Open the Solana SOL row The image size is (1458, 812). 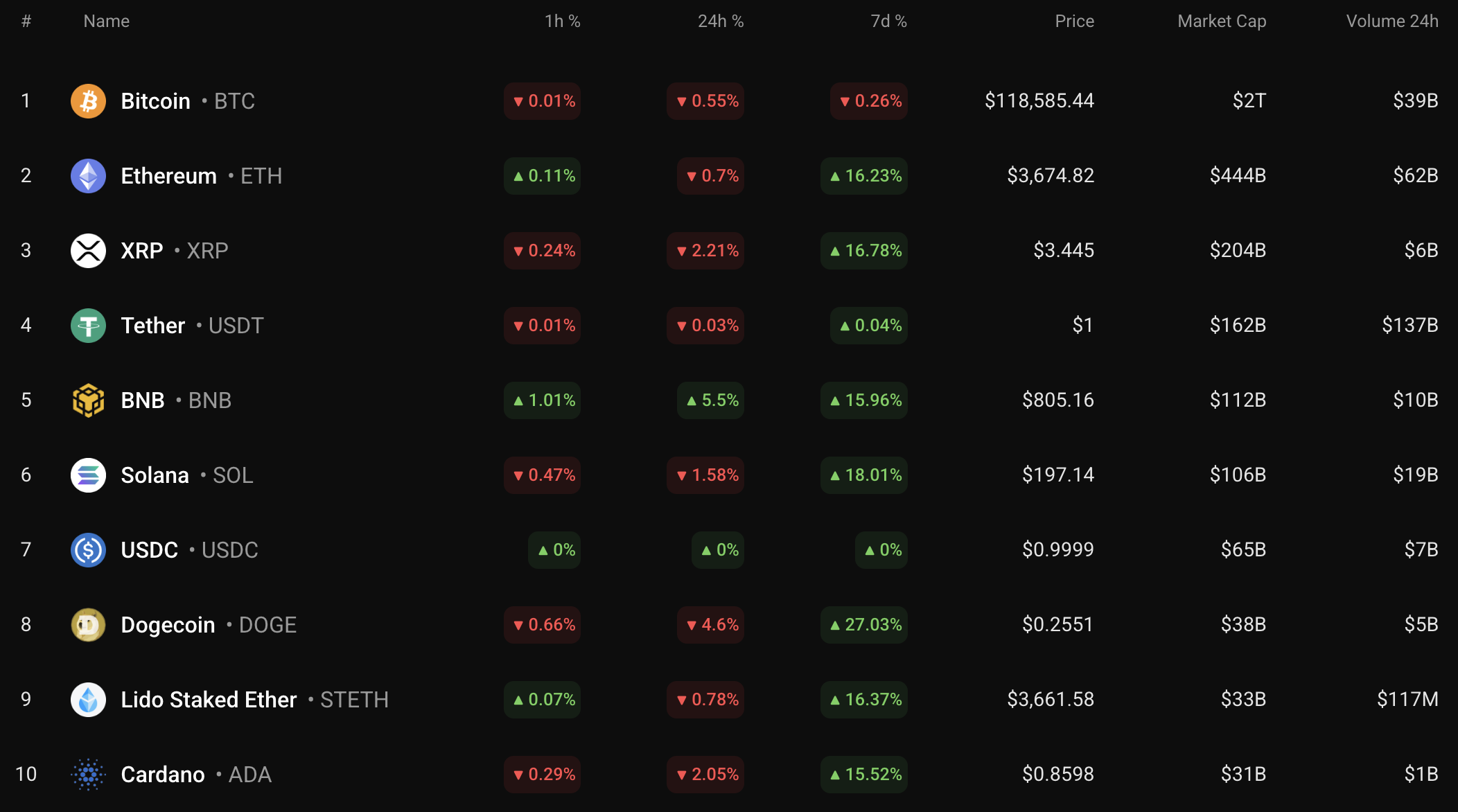tap(155, 475)
